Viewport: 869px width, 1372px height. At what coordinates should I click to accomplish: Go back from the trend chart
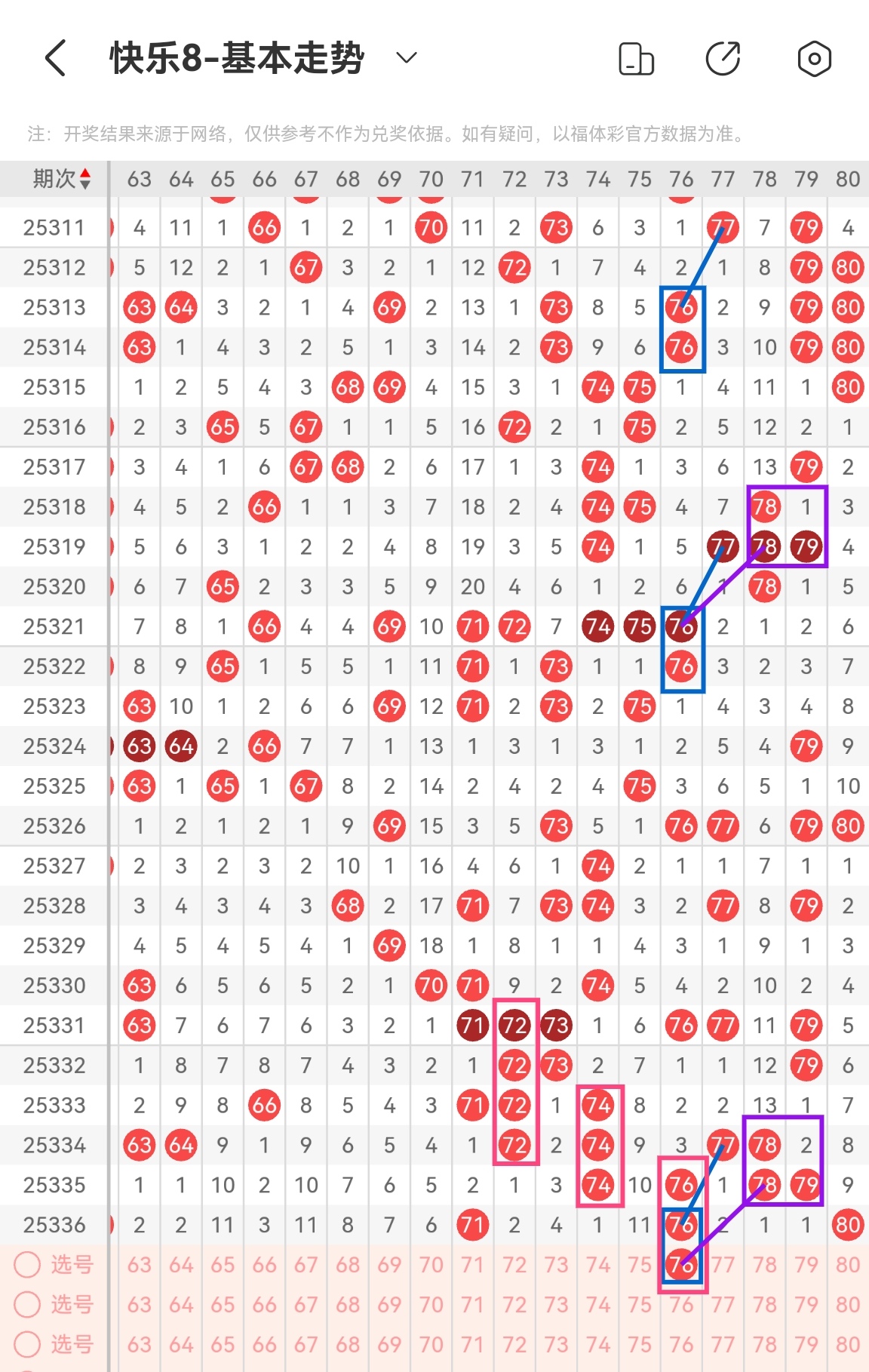click(x=56, y=58)
